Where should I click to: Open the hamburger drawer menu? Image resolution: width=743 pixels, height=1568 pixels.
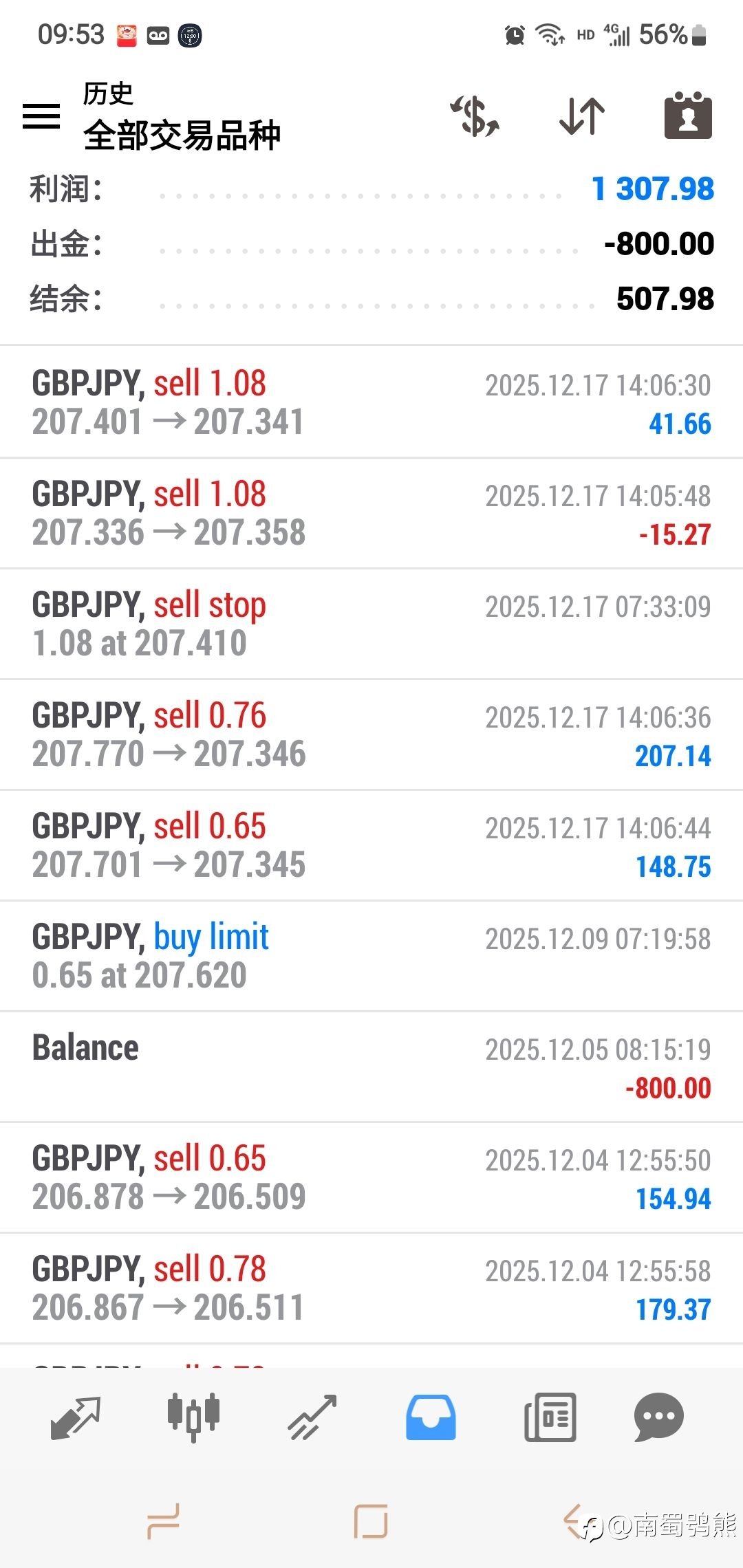click(41, 116)
